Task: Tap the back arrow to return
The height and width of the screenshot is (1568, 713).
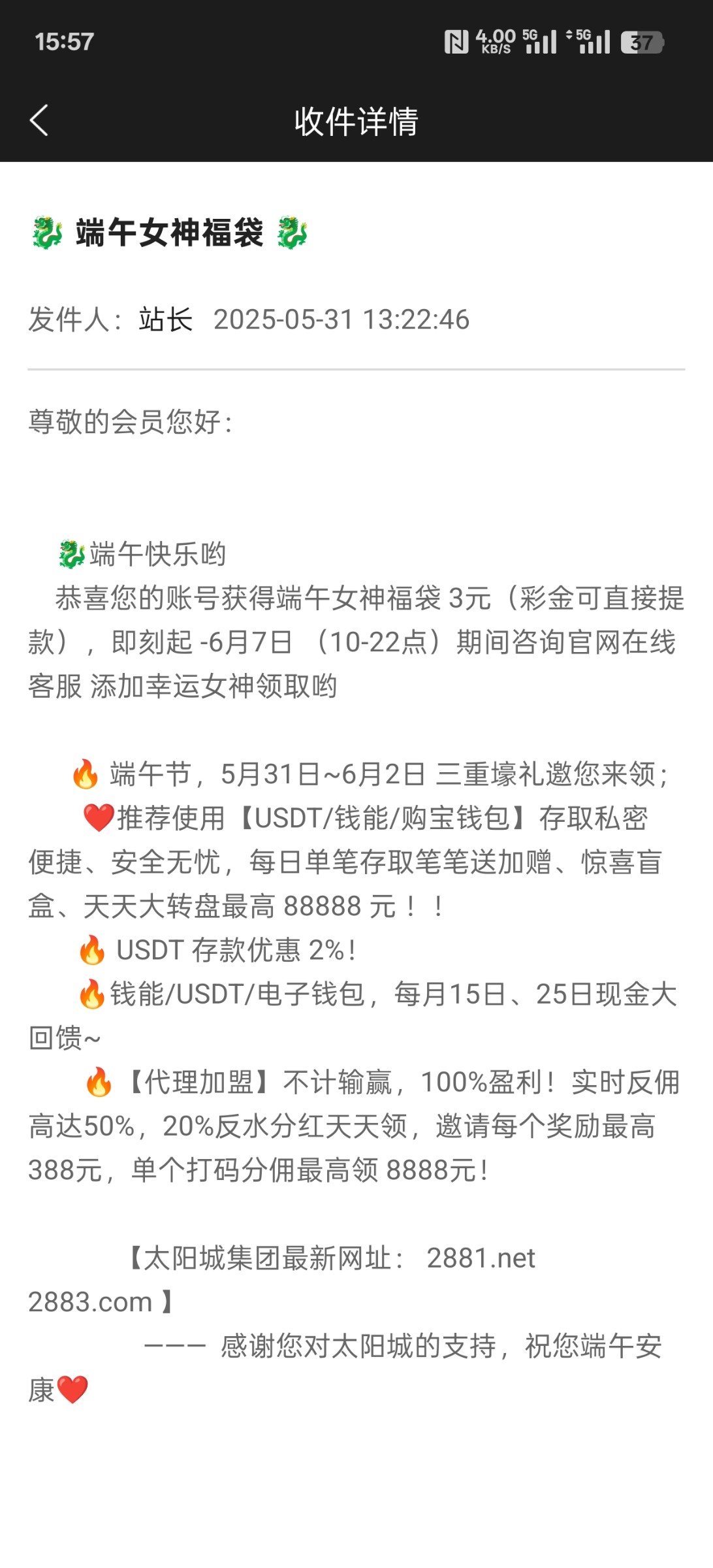Action: [40, 121]
